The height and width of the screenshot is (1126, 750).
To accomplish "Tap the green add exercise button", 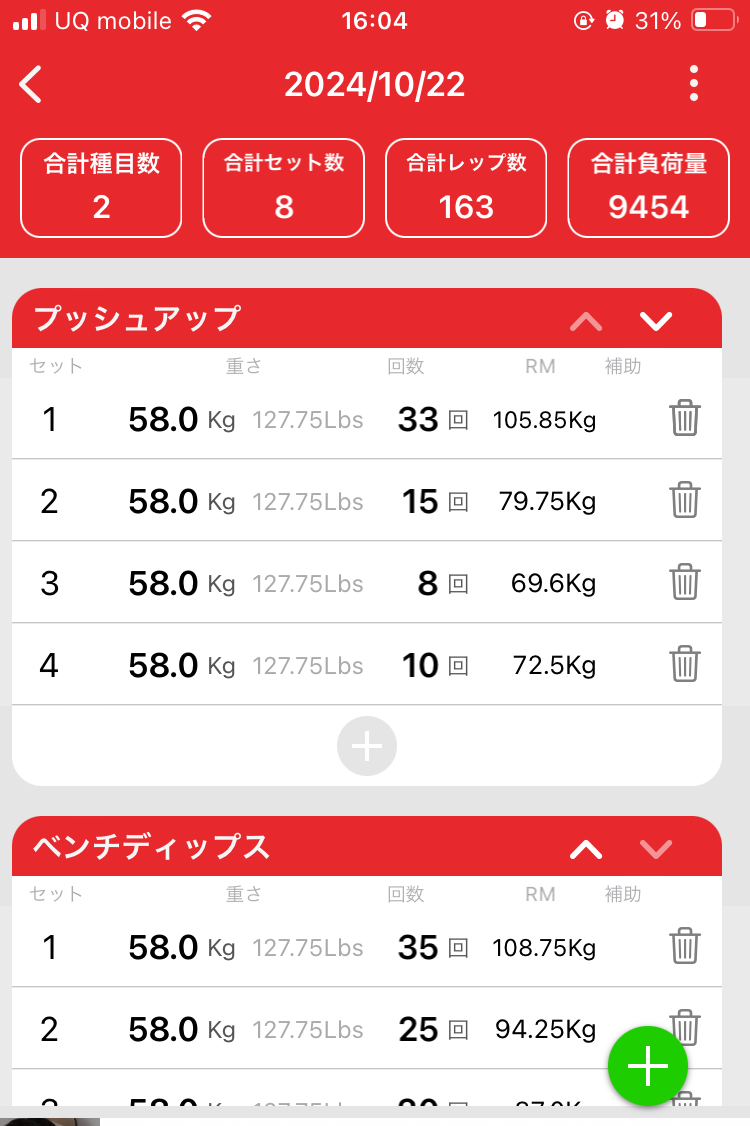I will pyautogui.click(x=648, y=1067).
